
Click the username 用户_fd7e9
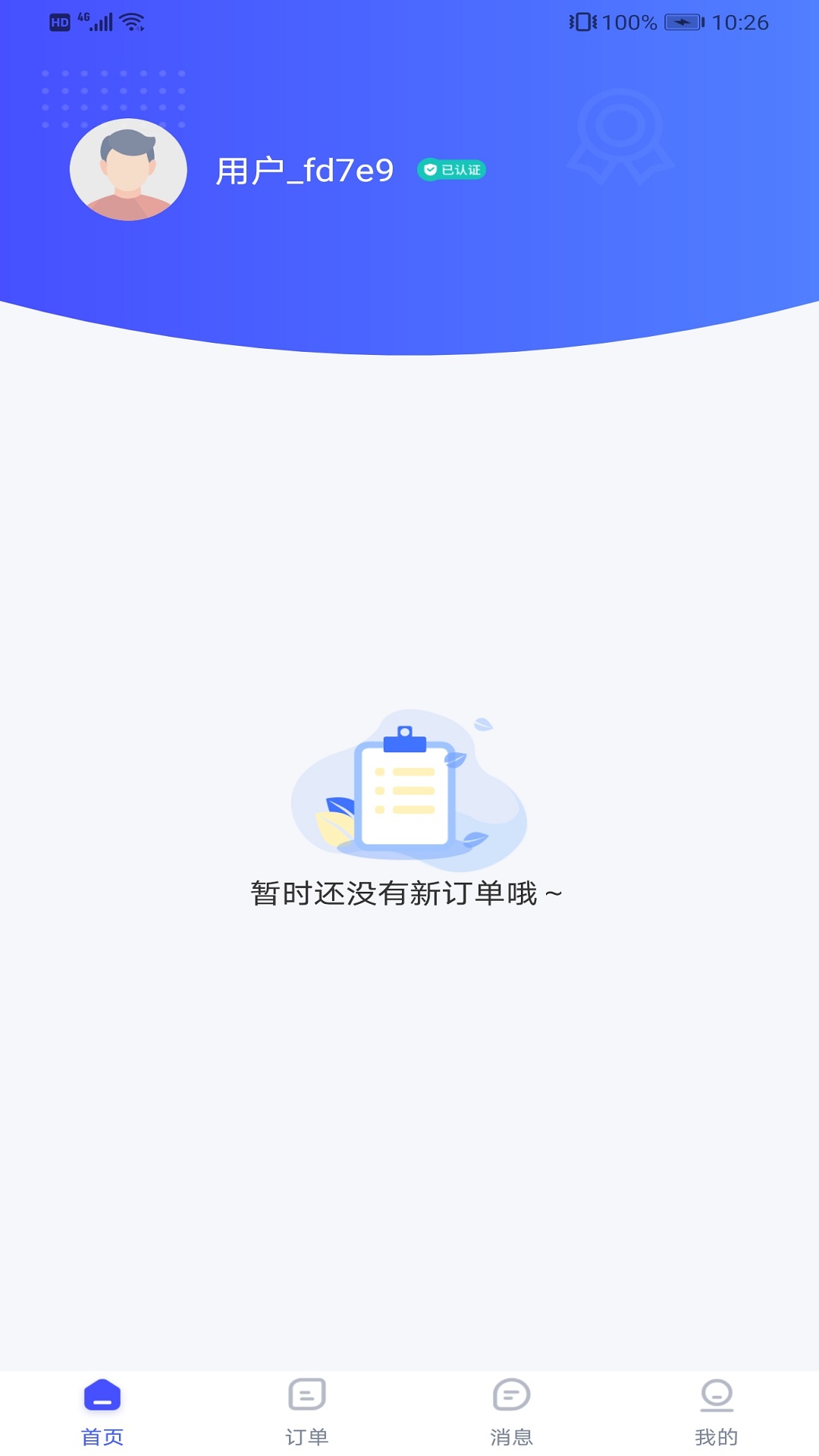pos(305,170)
